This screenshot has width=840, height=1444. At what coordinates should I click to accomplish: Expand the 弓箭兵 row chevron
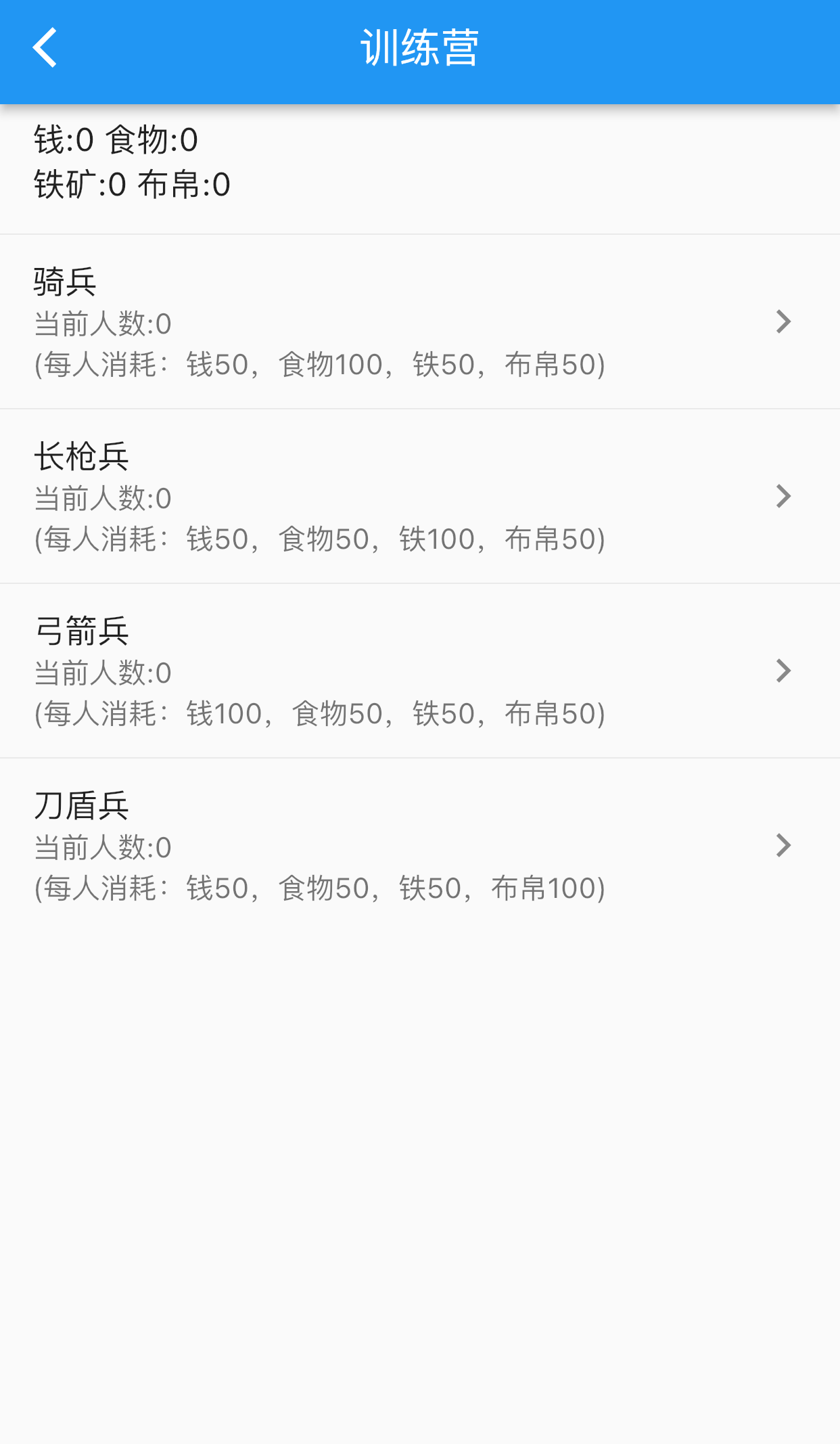[x=783, y=670]
